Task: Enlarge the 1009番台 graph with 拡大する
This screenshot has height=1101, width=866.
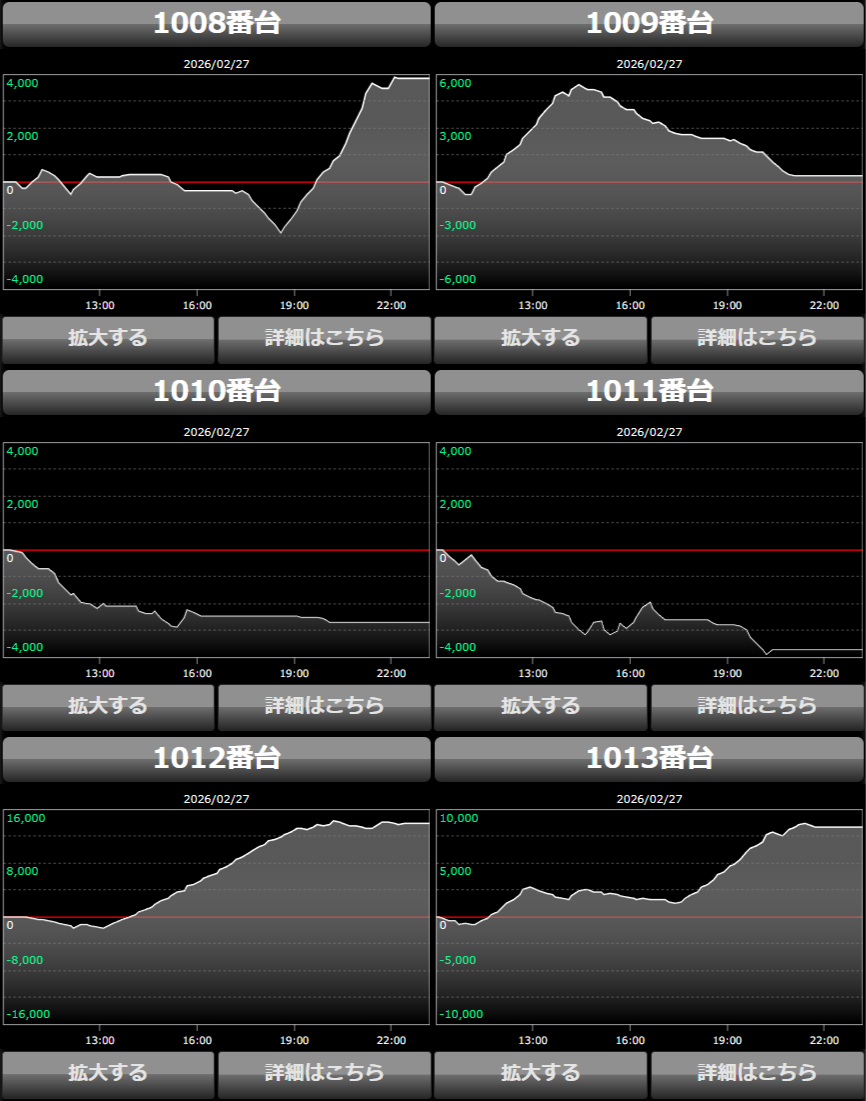Action: [541, 339]
